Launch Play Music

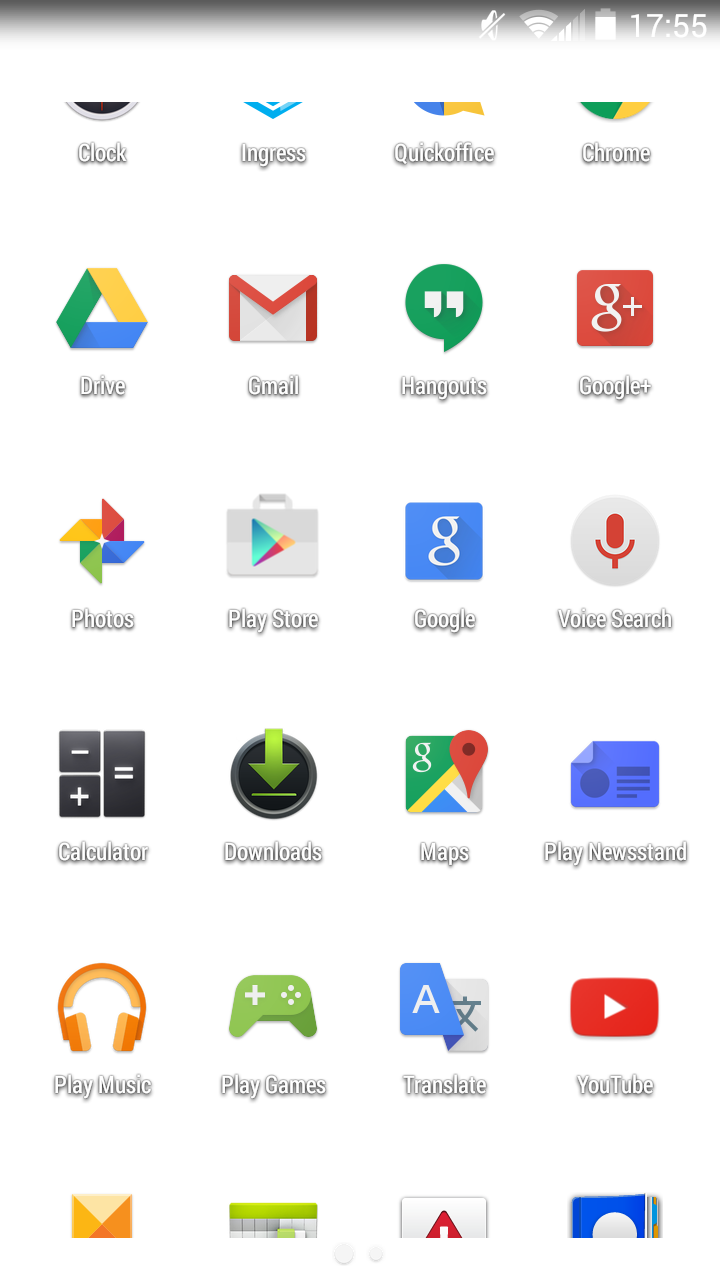pos(102,1007)
